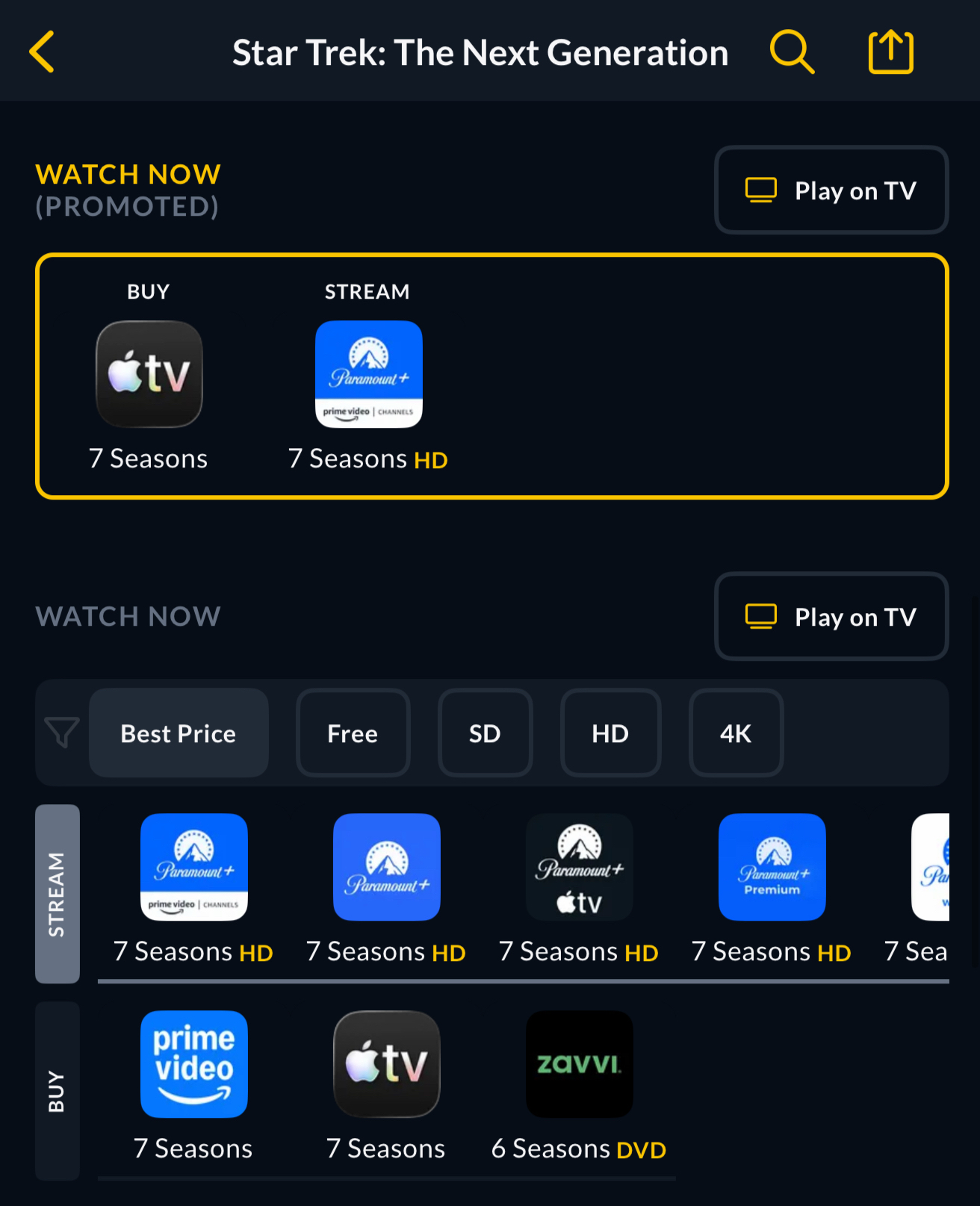Select the Best Price filter chip
The height and width of the screenshot is (1206, 980).
(x=179, y=733)
